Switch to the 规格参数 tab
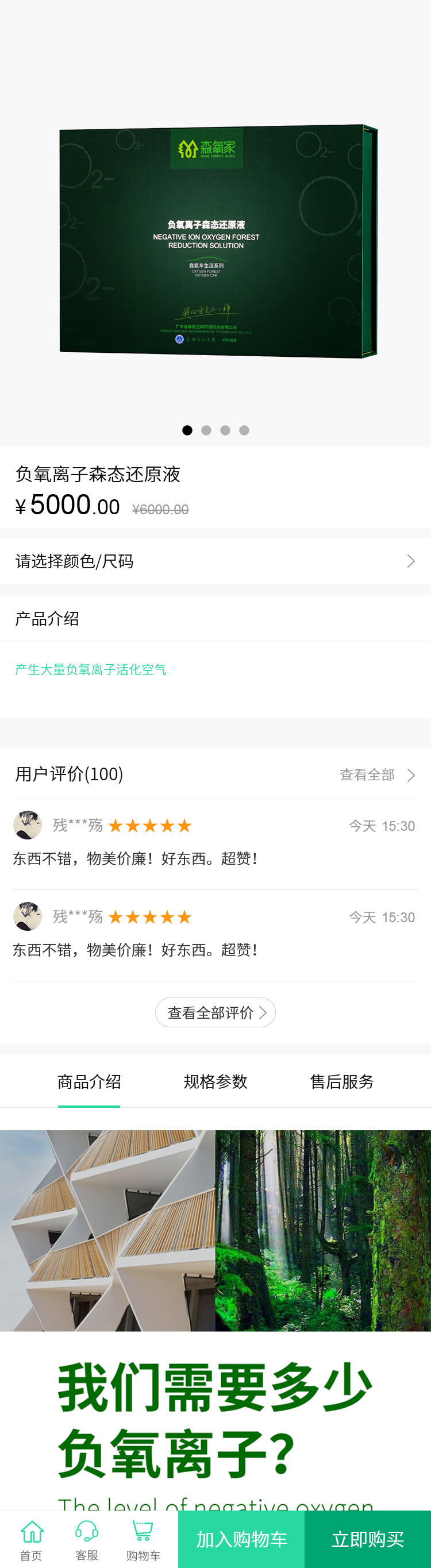The height and width of the screenshot is (1568, 431). [215, 1082]
